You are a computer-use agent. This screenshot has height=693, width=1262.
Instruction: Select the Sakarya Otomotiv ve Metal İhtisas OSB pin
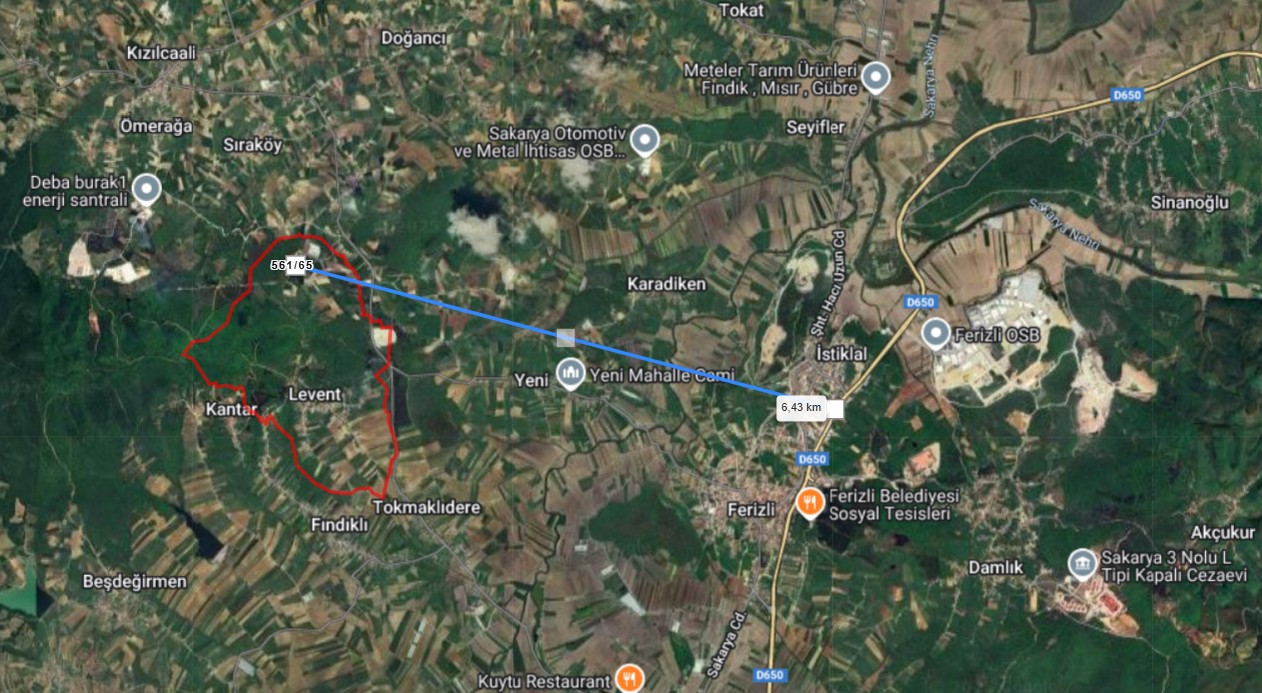[x=645, y=140]
